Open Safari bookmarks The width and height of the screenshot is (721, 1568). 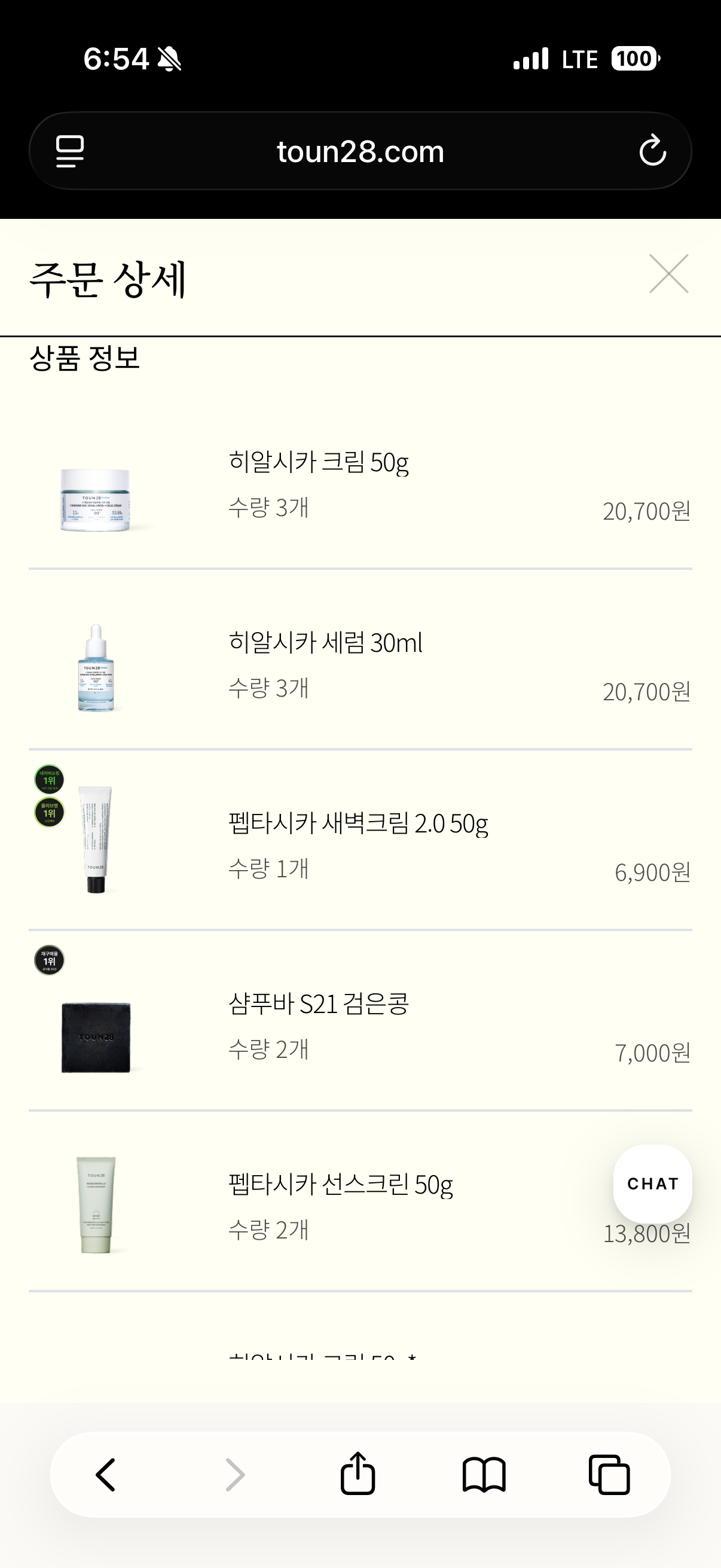coord(484,1474)
